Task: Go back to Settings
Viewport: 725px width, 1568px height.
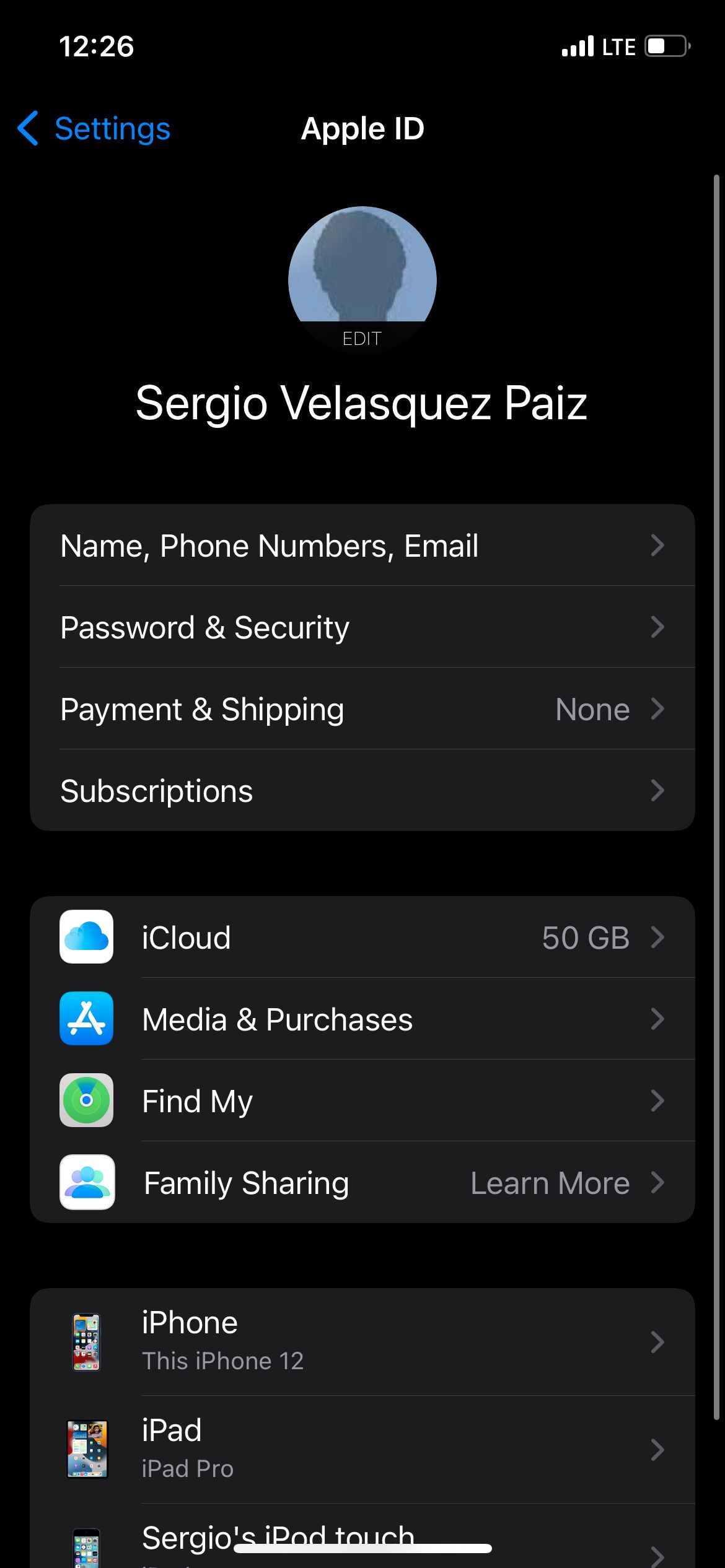Action: point(92,128)
